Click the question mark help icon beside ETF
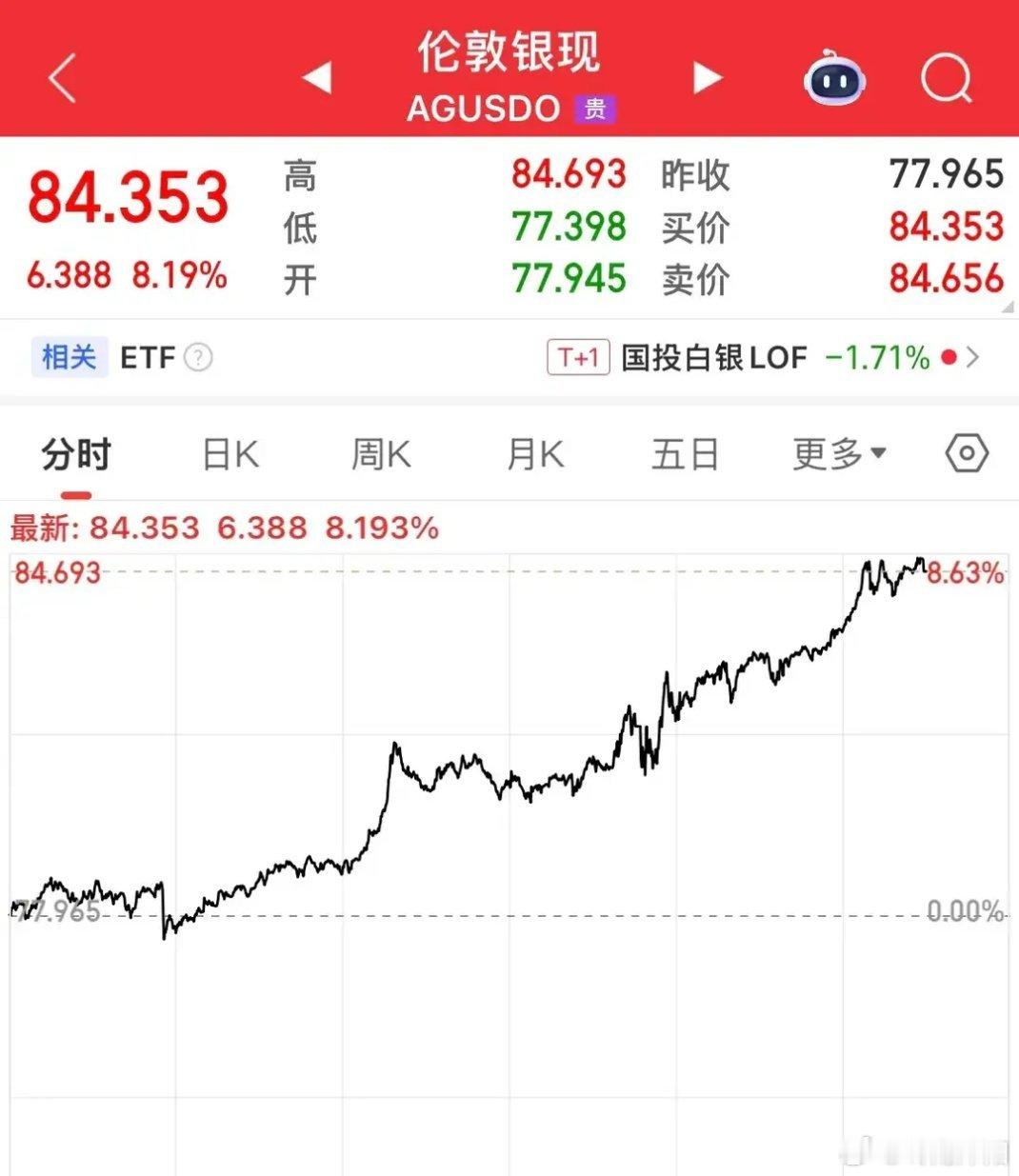1019x1176 pixels. (x=196, y=358)
